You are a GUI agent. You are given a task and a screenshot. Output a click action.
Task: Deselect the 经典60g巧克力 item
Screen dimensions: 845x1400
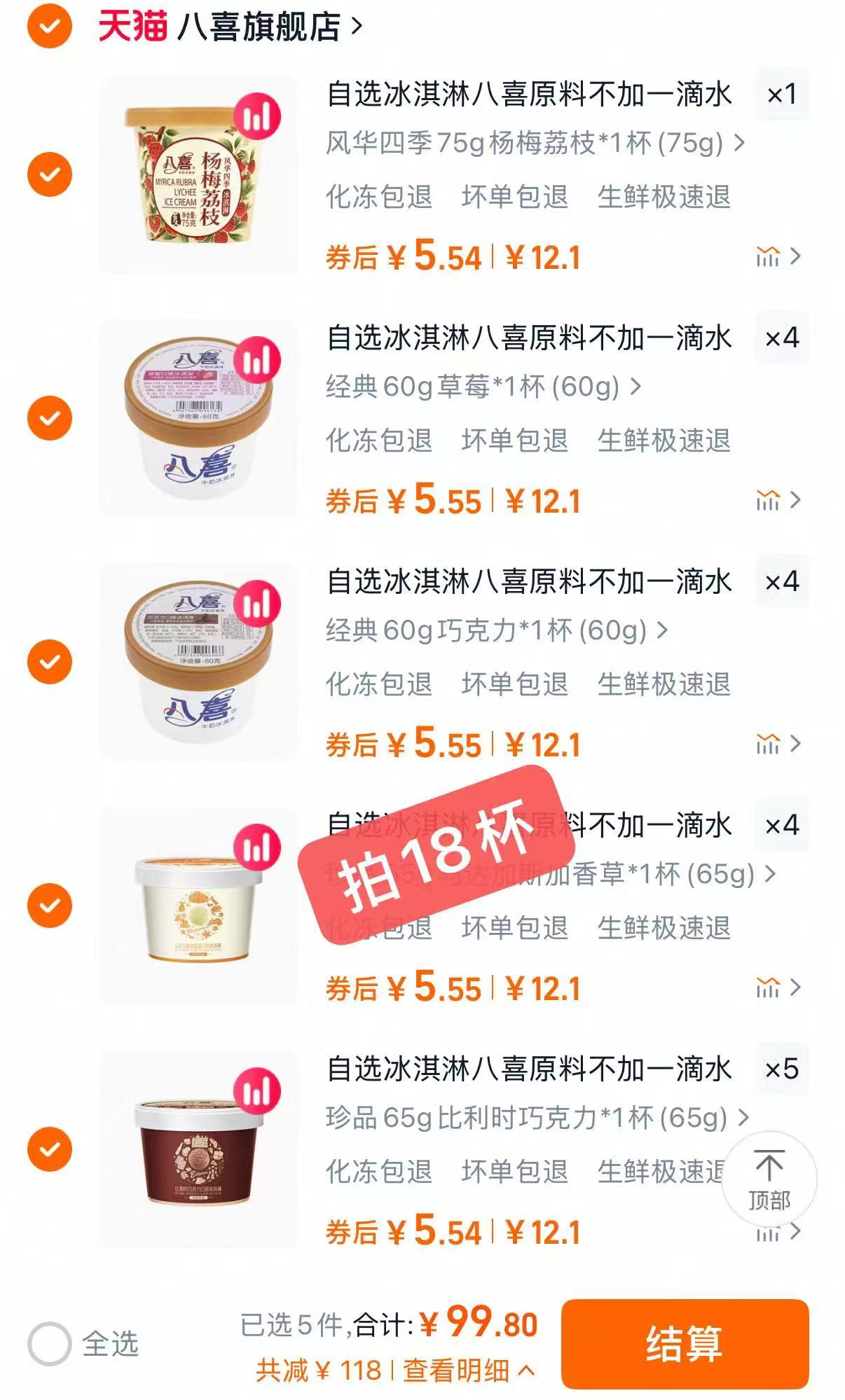coord(49,661)
